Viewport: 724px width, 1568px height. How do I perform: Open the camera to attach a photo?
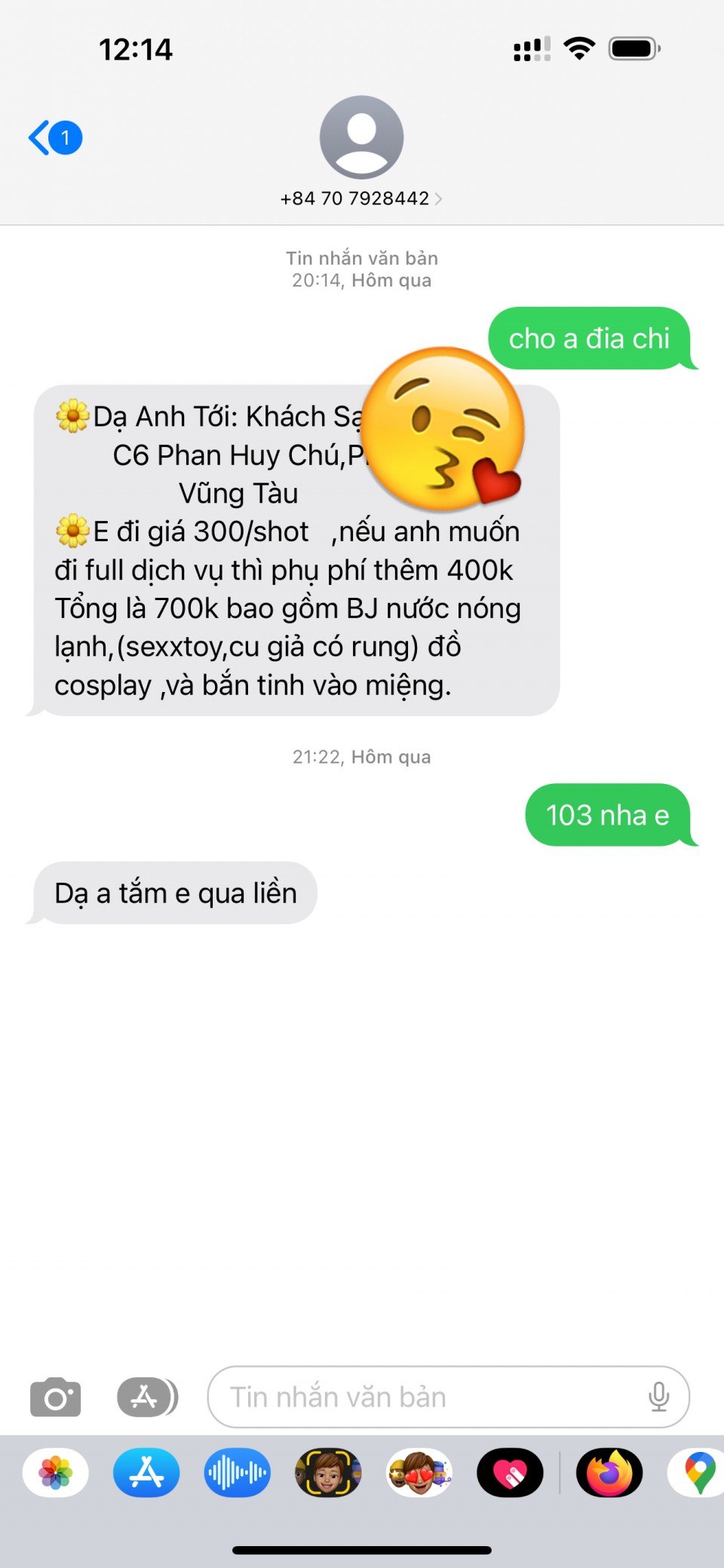click(55, 1397)
